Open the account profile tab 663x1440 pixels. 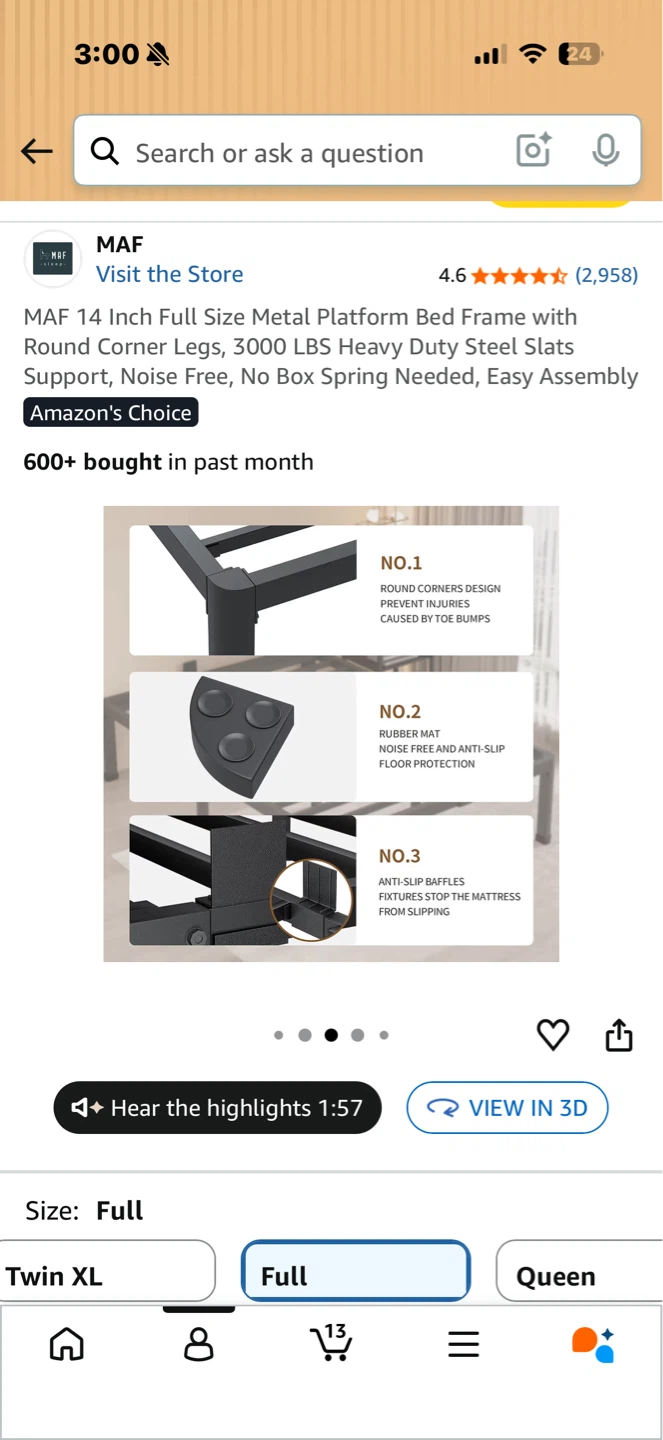[199, 1344]
